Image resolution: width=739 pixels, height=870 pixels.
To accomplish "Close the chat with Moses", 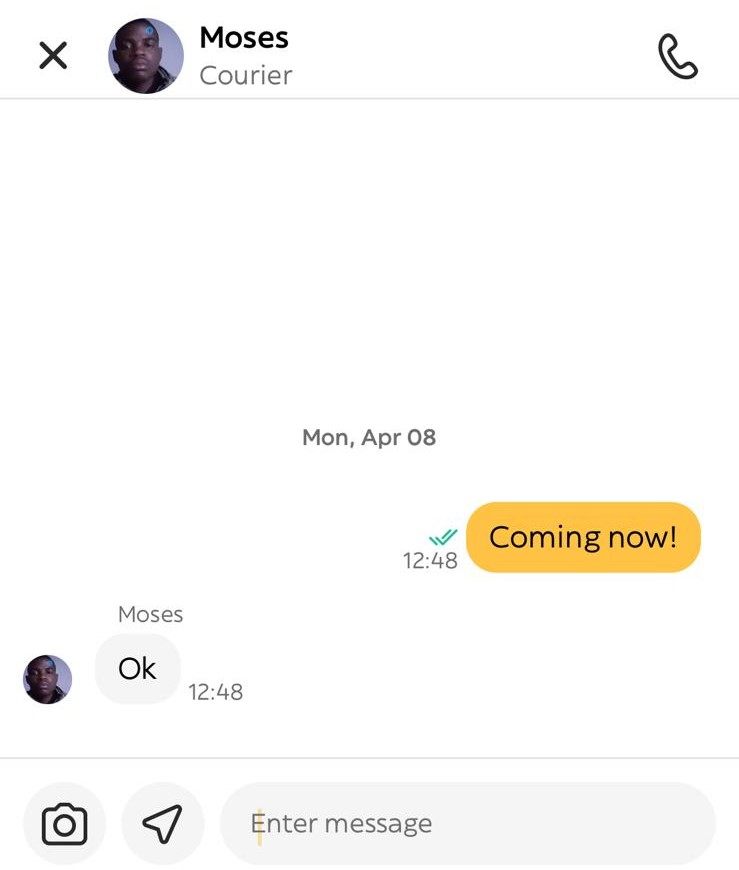I will point(53,55).
